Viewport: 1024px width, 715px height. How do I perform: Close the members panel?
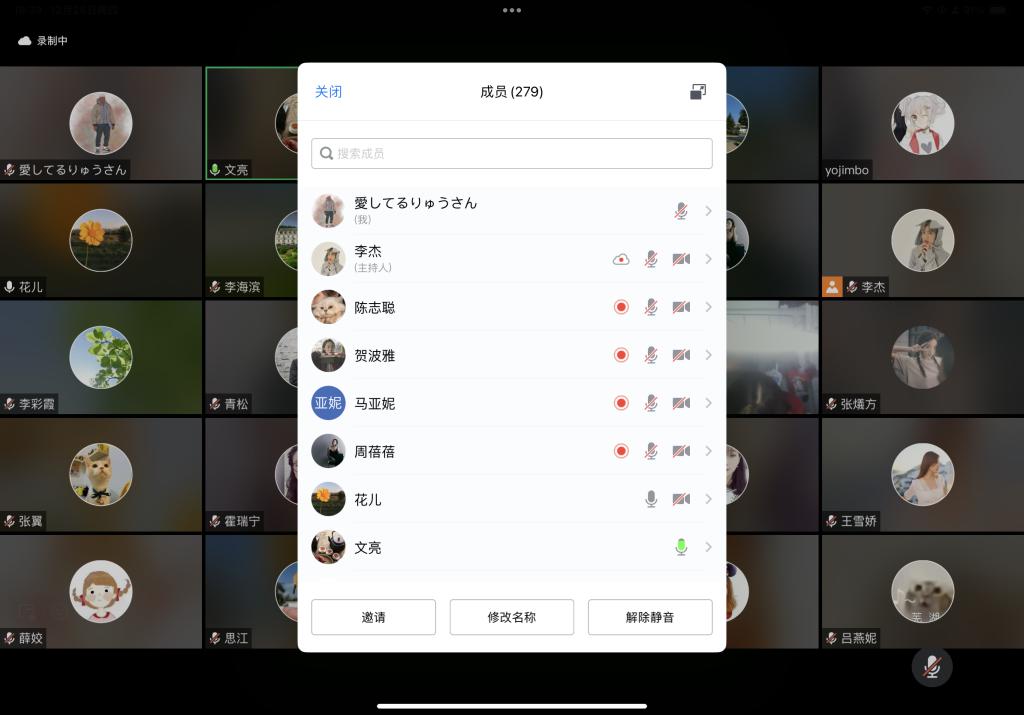(328, 92)
